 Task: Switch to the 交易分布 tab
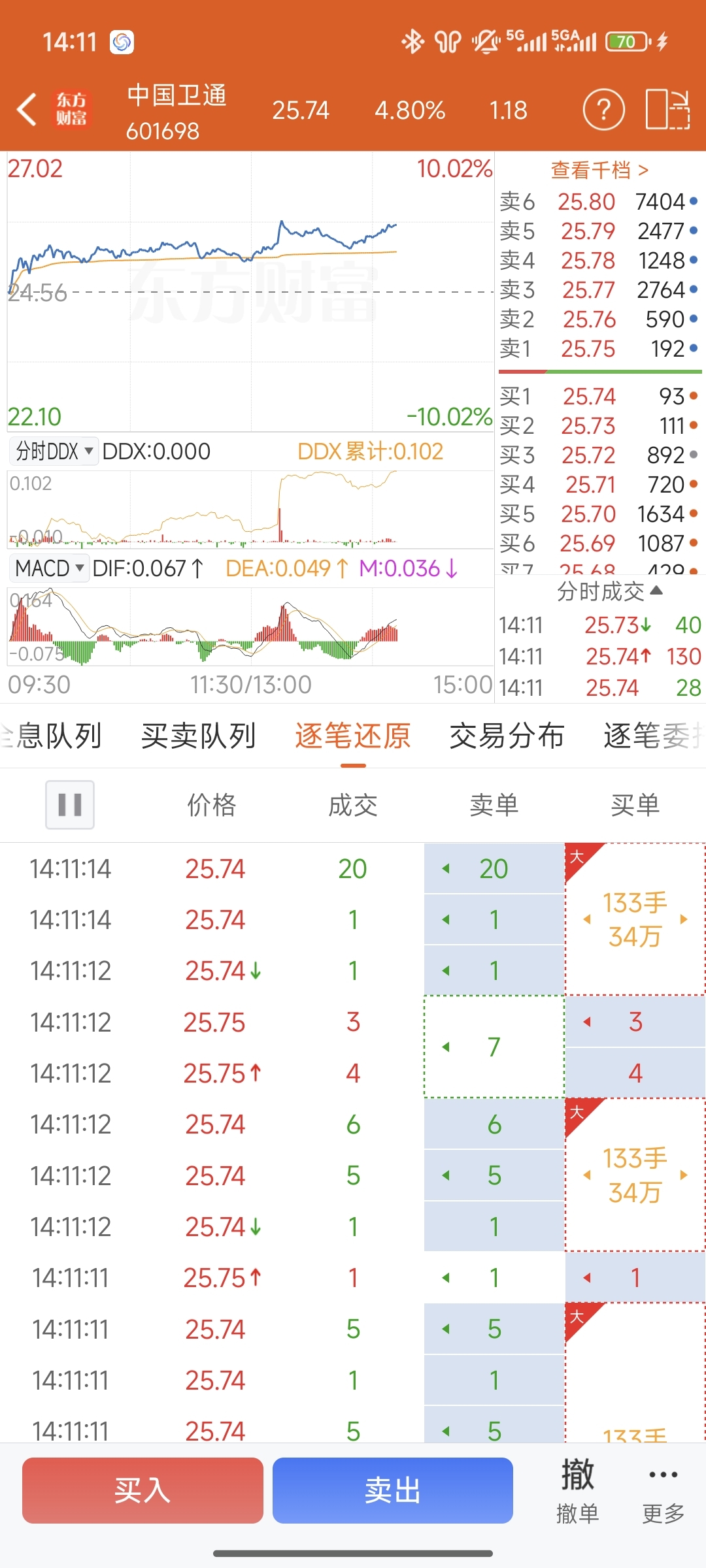tap(507, 736)
